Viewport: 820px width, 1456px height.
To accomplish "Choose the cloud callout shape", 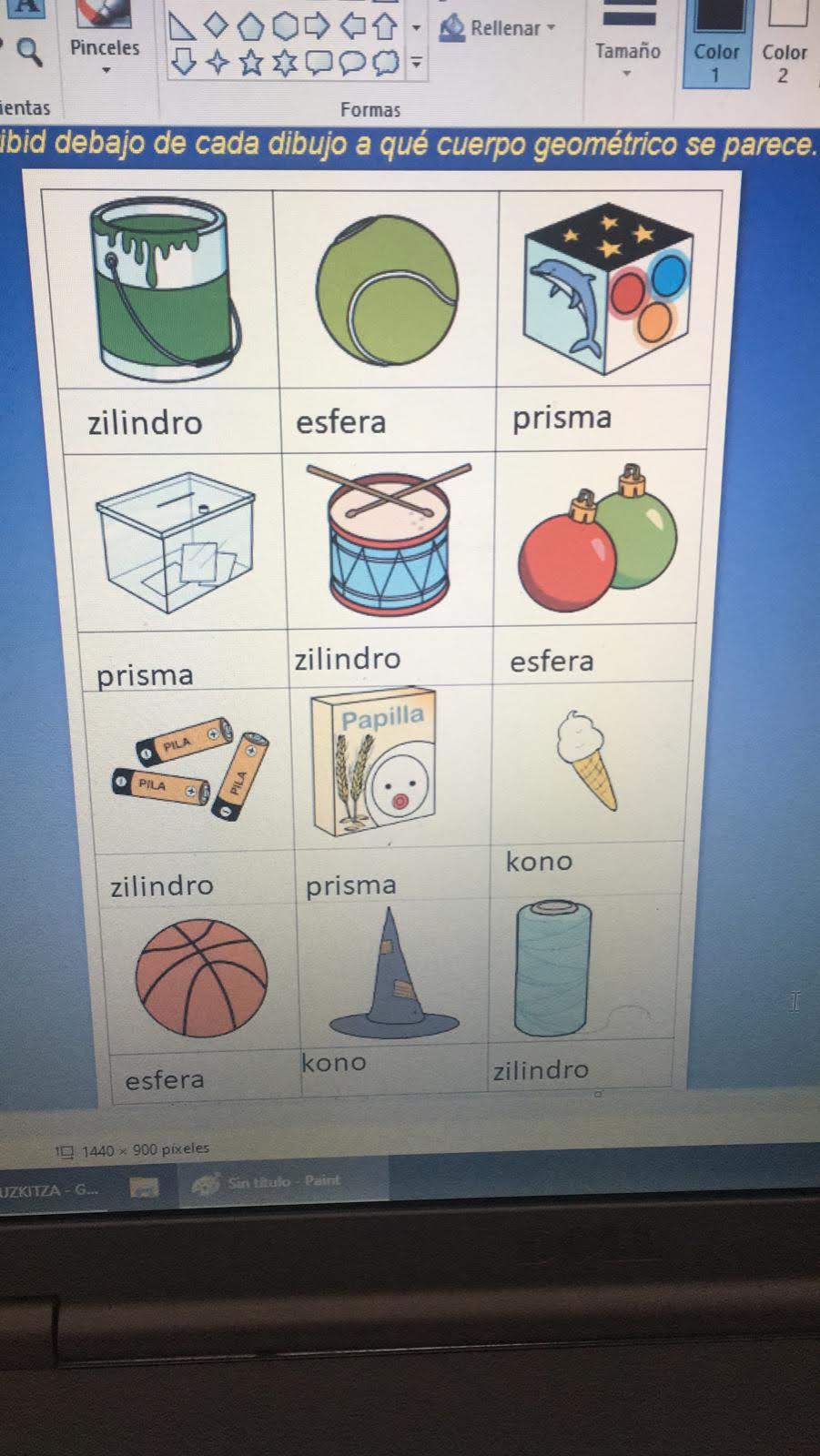I will (387, 63).
